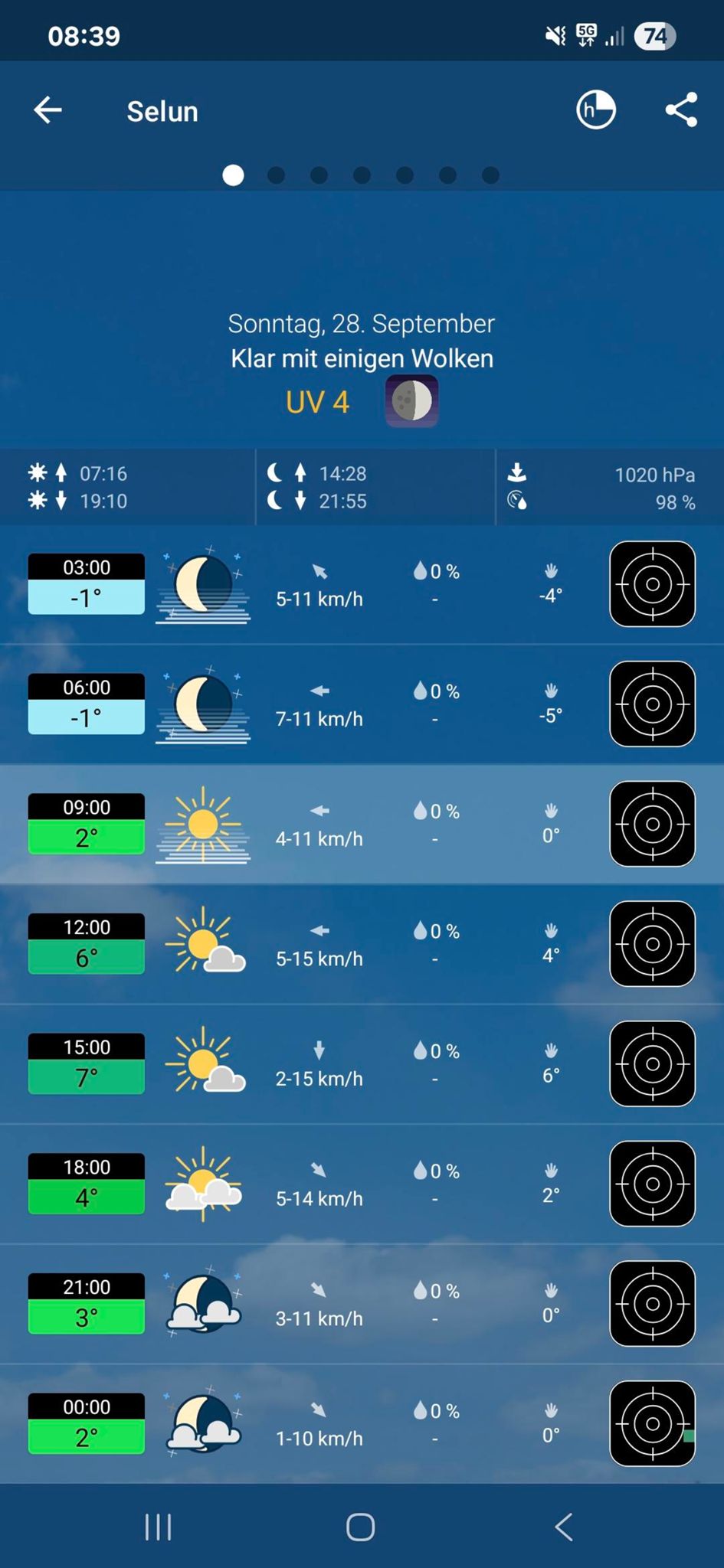Open the target button for 12:00
724x1568 pixels.
coord(652,944)
